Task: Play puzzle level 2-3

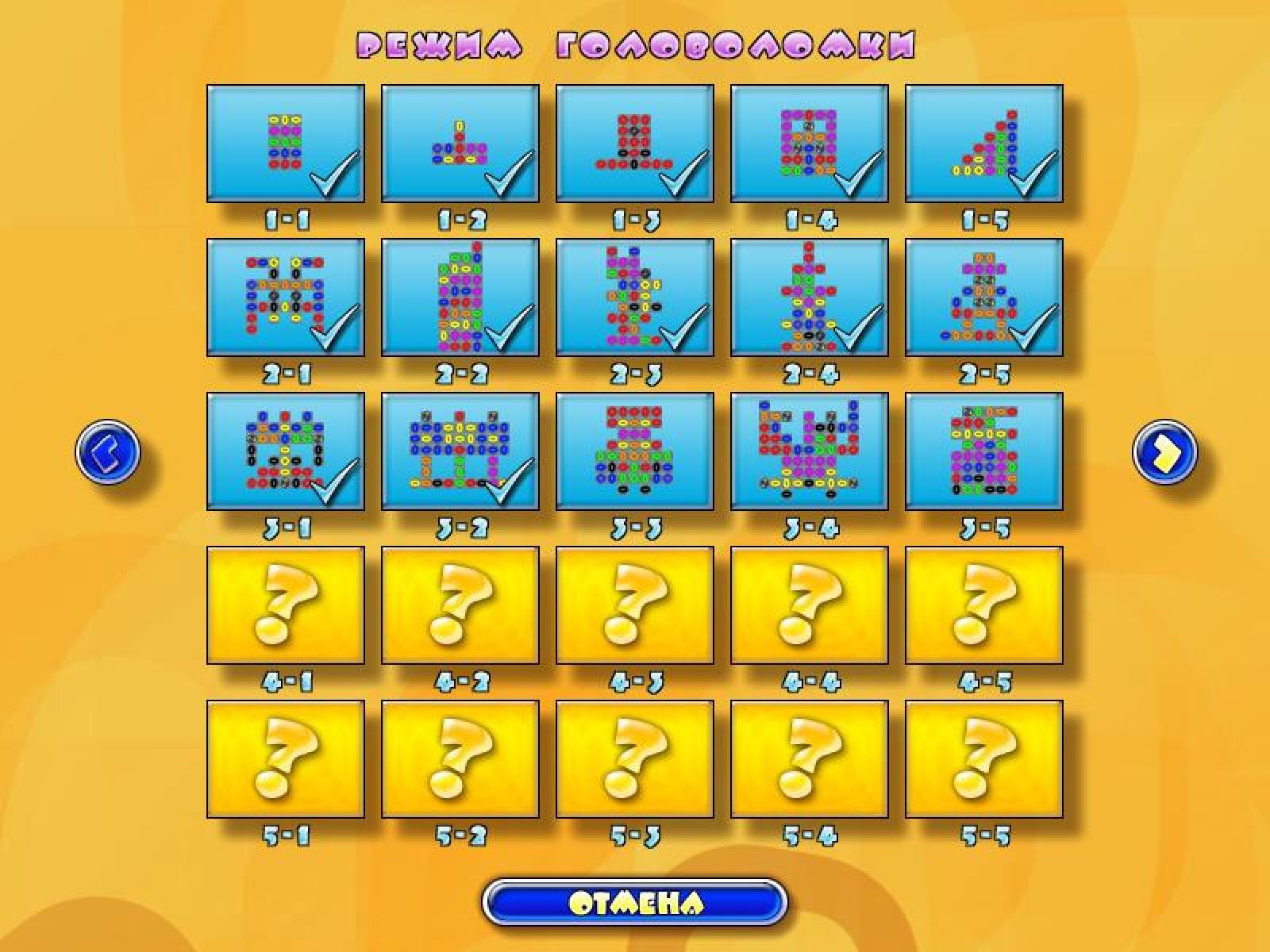Action: [x=635, y=297]
